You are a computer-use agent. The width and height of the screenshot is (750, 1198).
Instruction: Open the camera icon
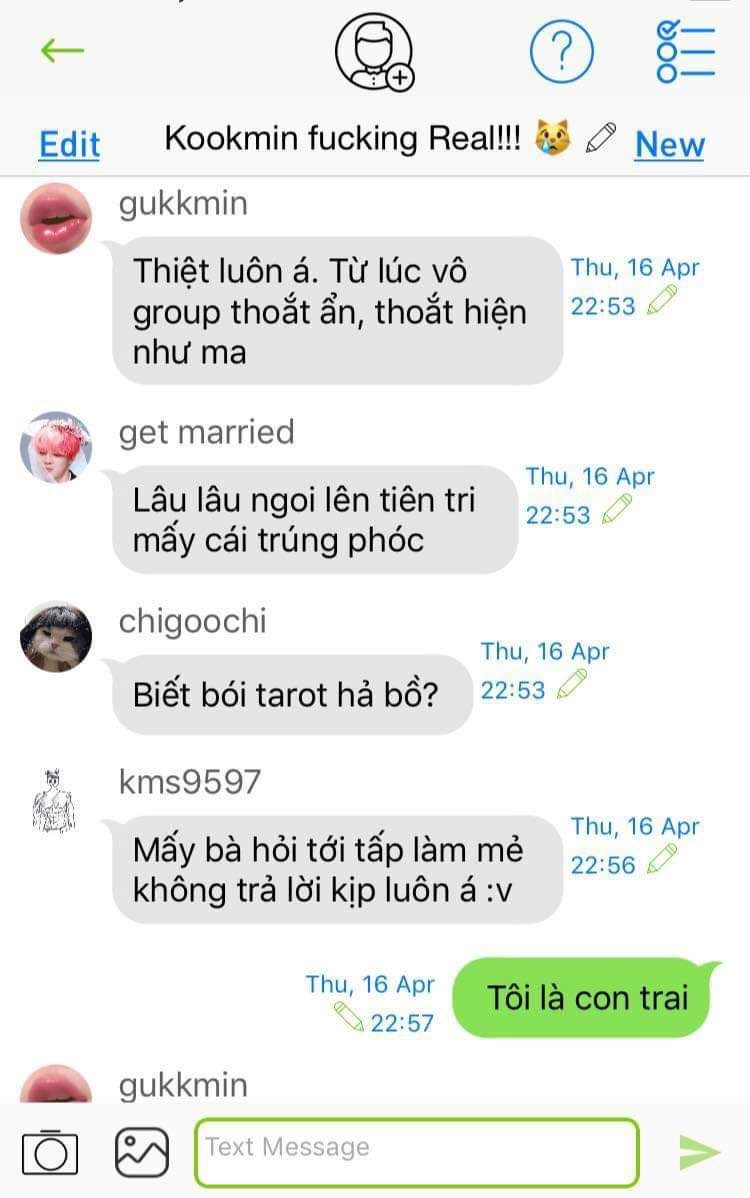[50, 1152]
